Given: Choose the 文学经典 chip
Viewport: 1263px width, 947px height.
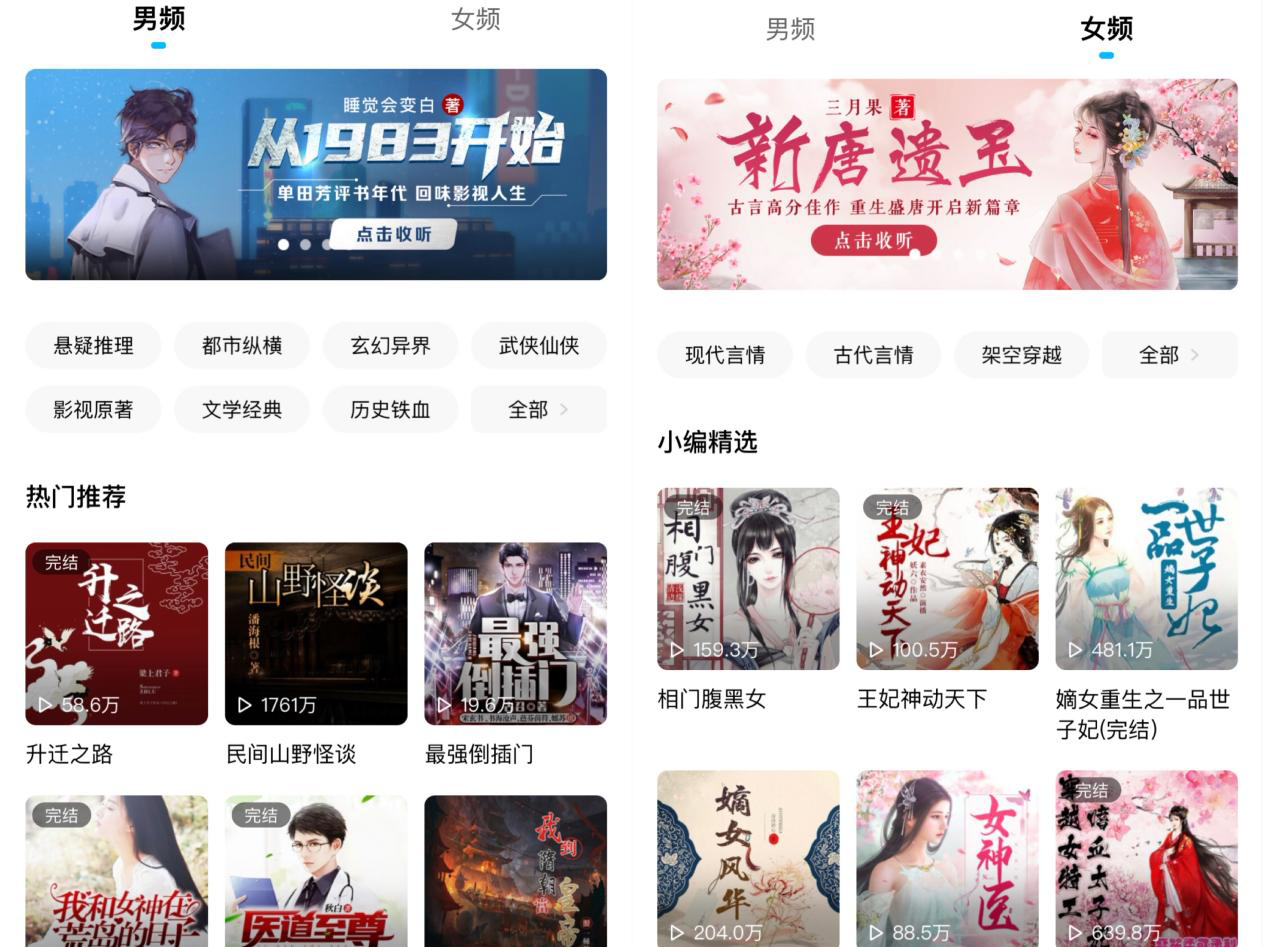Looking at the screenshot, I should point(242,410).
